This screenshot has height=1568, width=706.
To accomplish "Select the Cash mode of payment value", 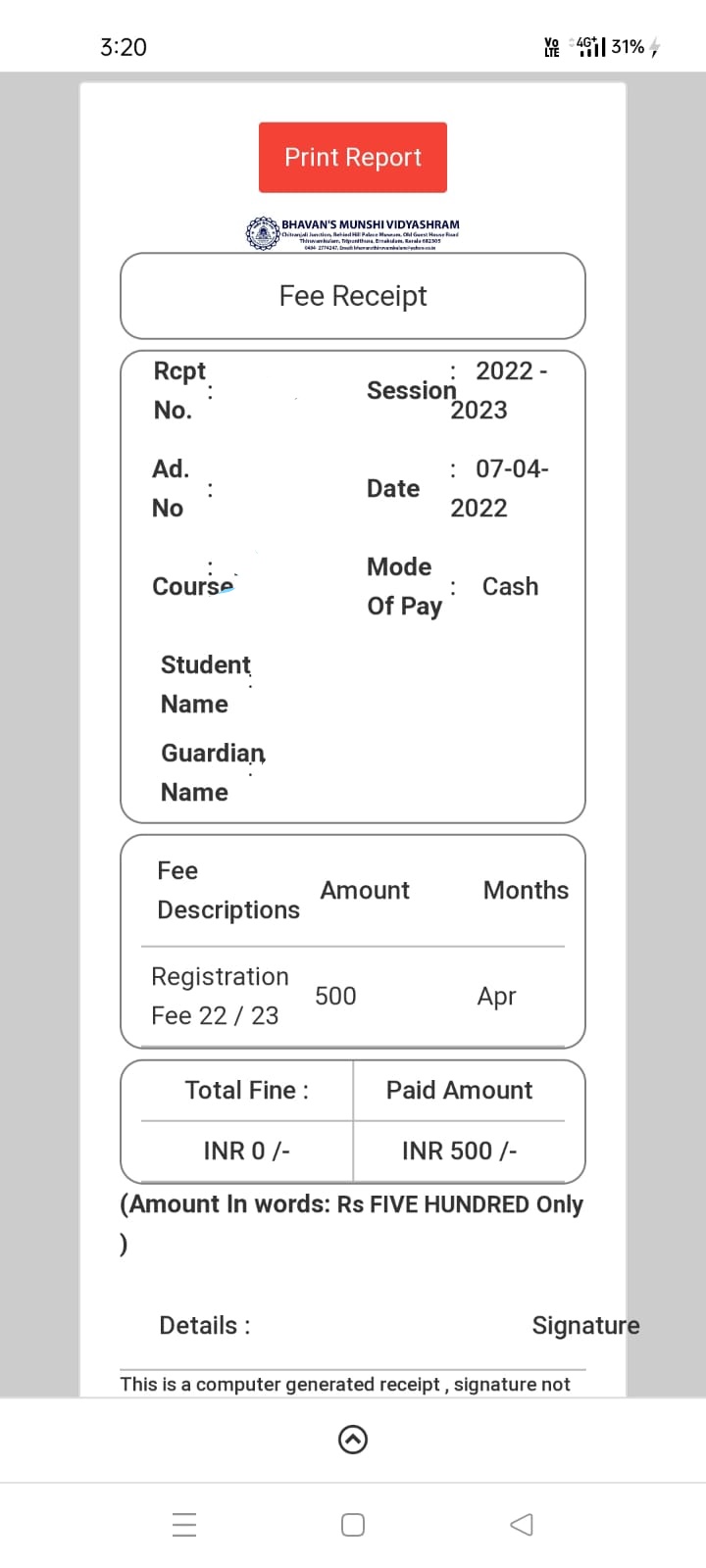I will 510,586.
